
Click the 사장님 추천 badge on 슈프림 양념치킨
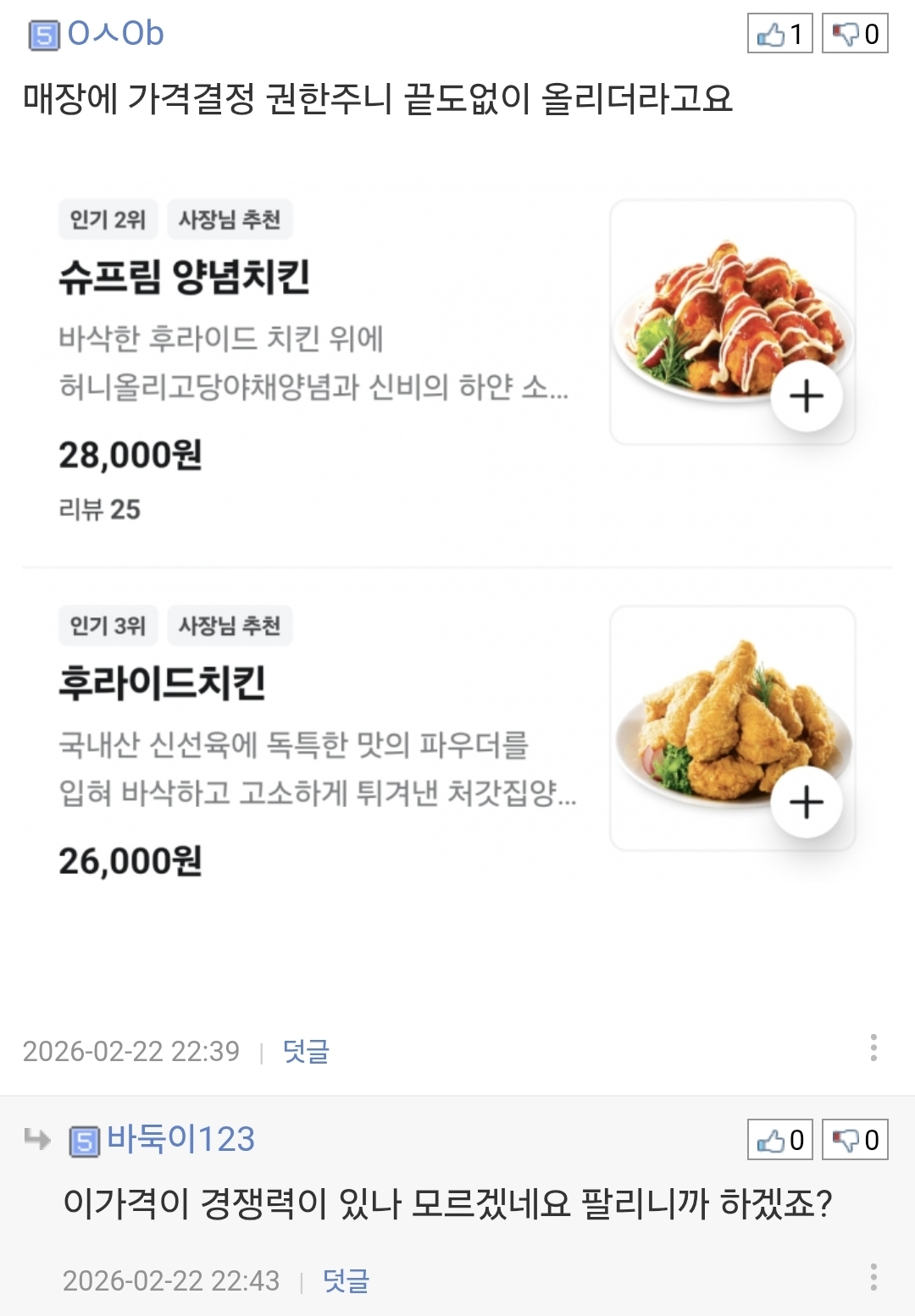[x=230, y=218]
